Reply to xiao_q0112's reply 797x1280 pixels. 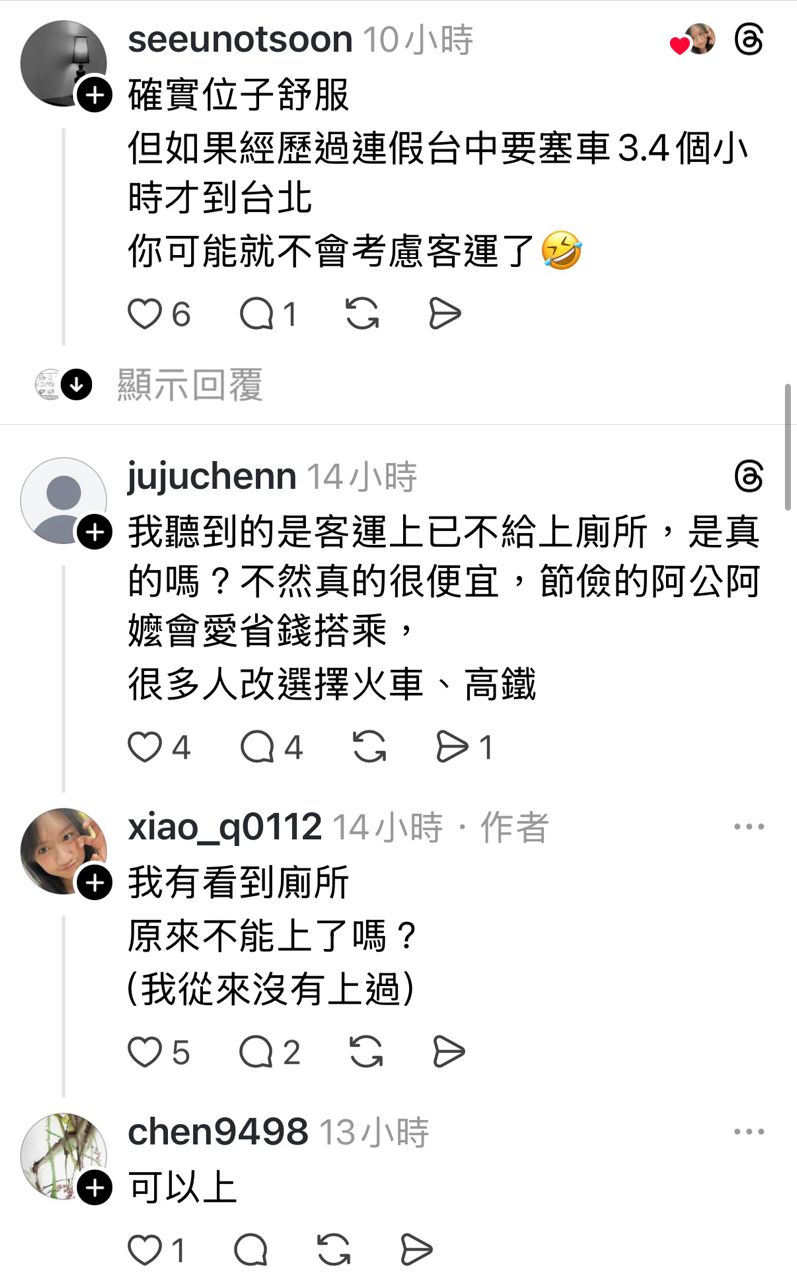click(x=256, y=1052)
